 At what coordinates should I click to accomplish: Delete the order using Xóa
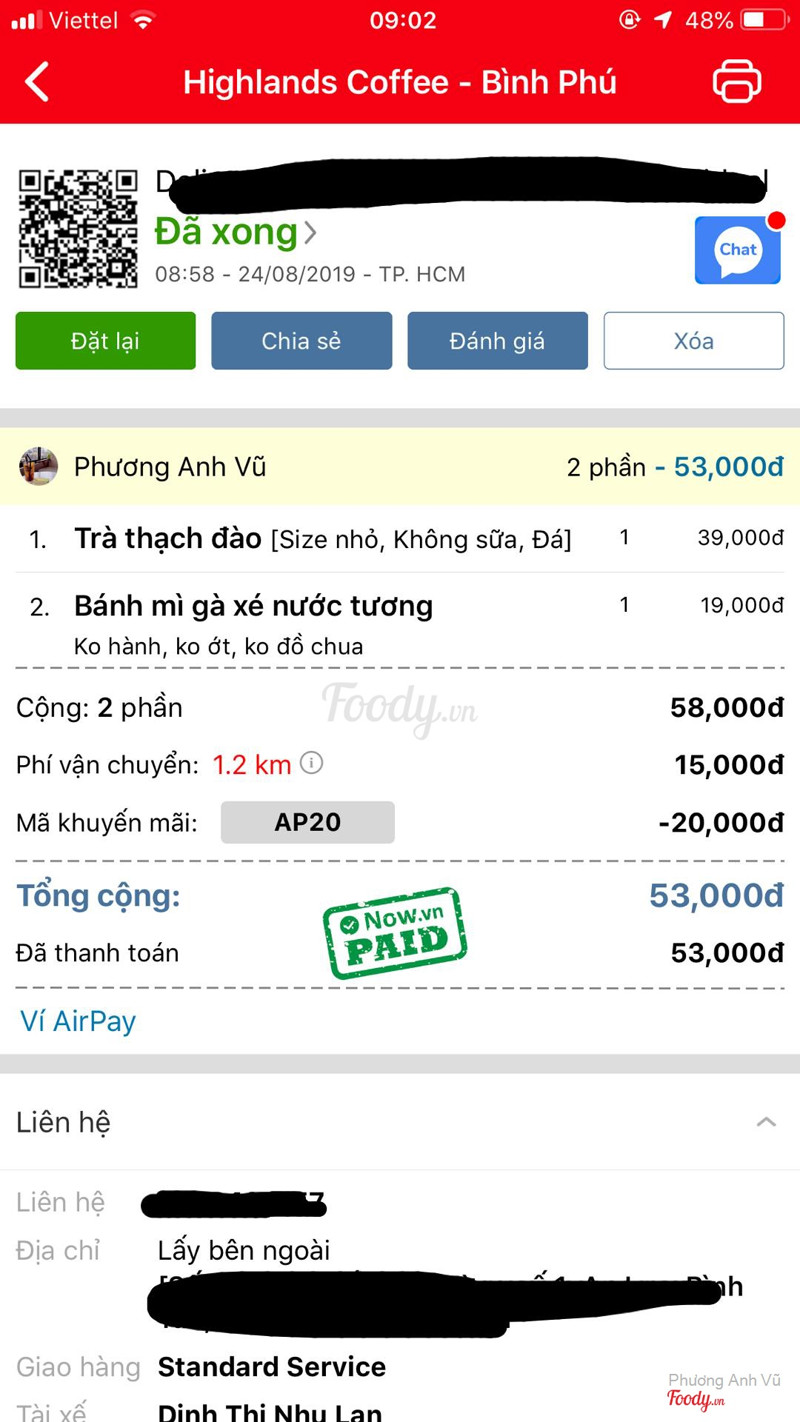point(693,341)
